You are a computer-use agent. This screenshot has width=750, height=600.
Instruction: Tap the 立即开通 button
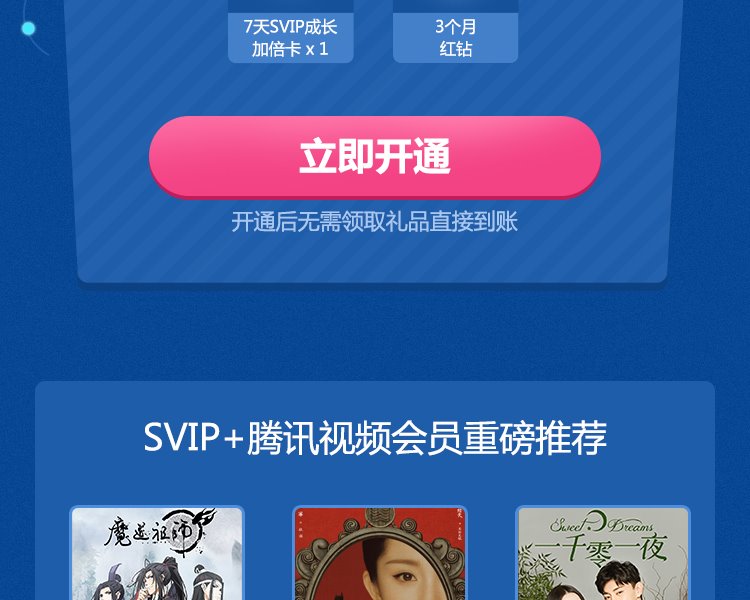point(374,157)
